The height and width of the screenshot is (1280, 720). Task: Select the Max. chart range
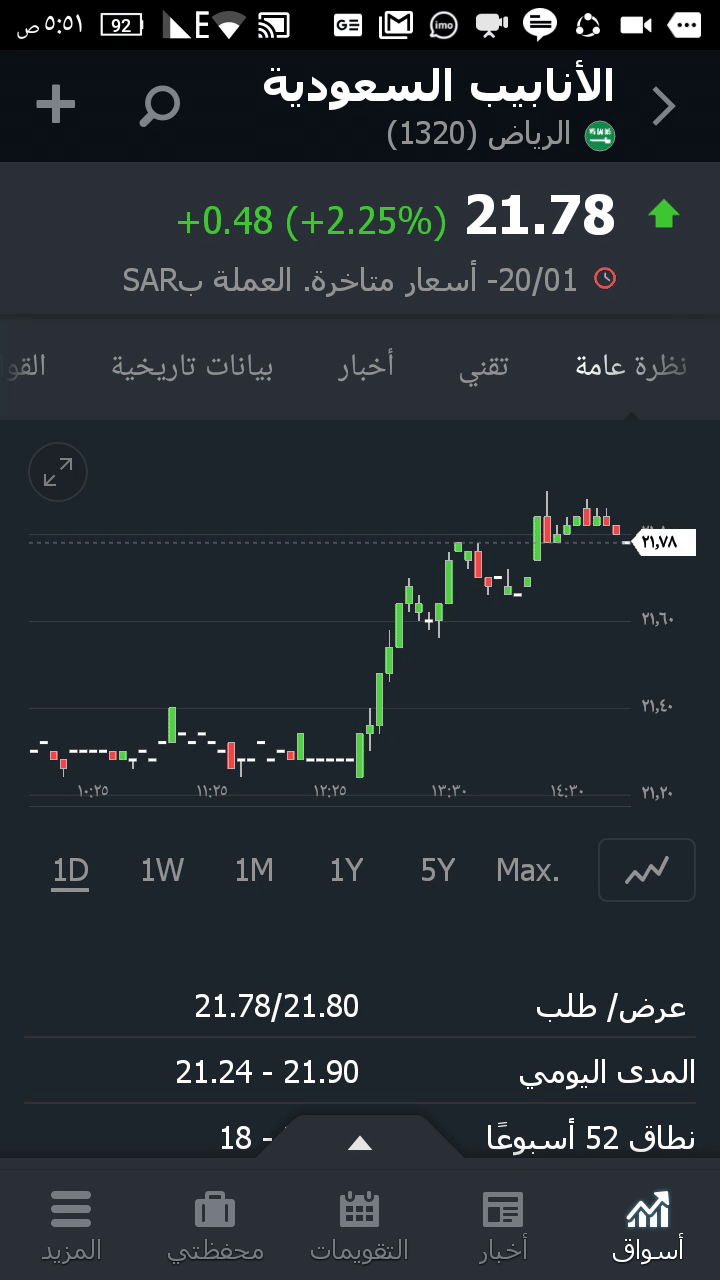tap(527, 871)
